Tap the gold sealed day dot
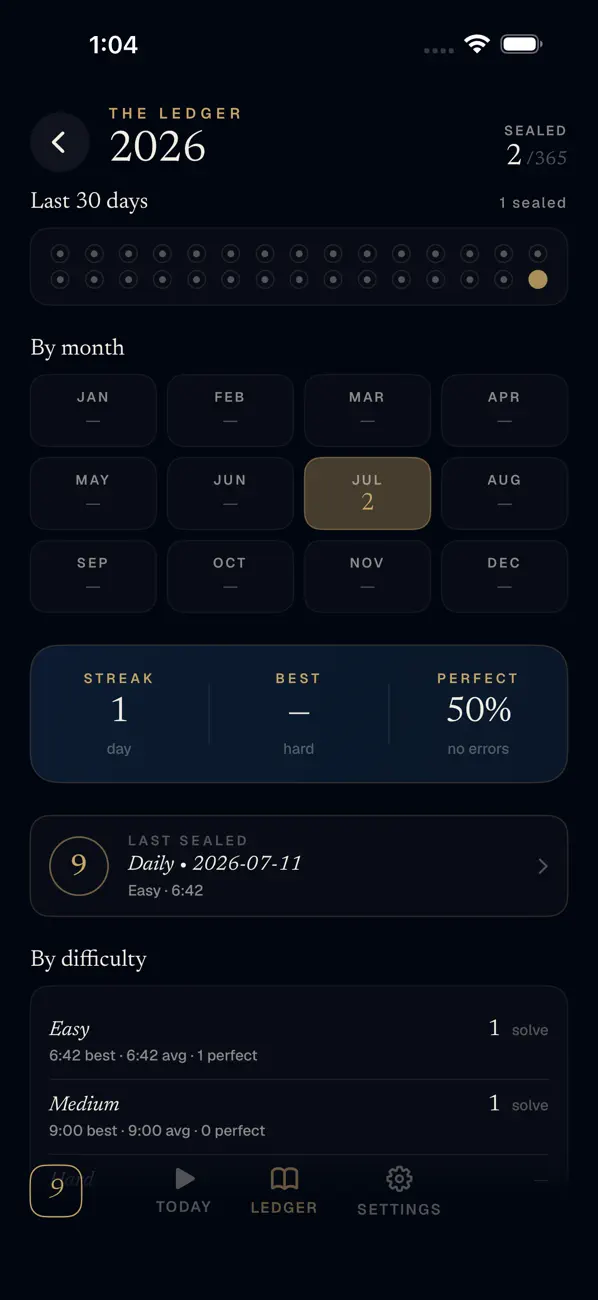598x1300 pixels. 538,279
